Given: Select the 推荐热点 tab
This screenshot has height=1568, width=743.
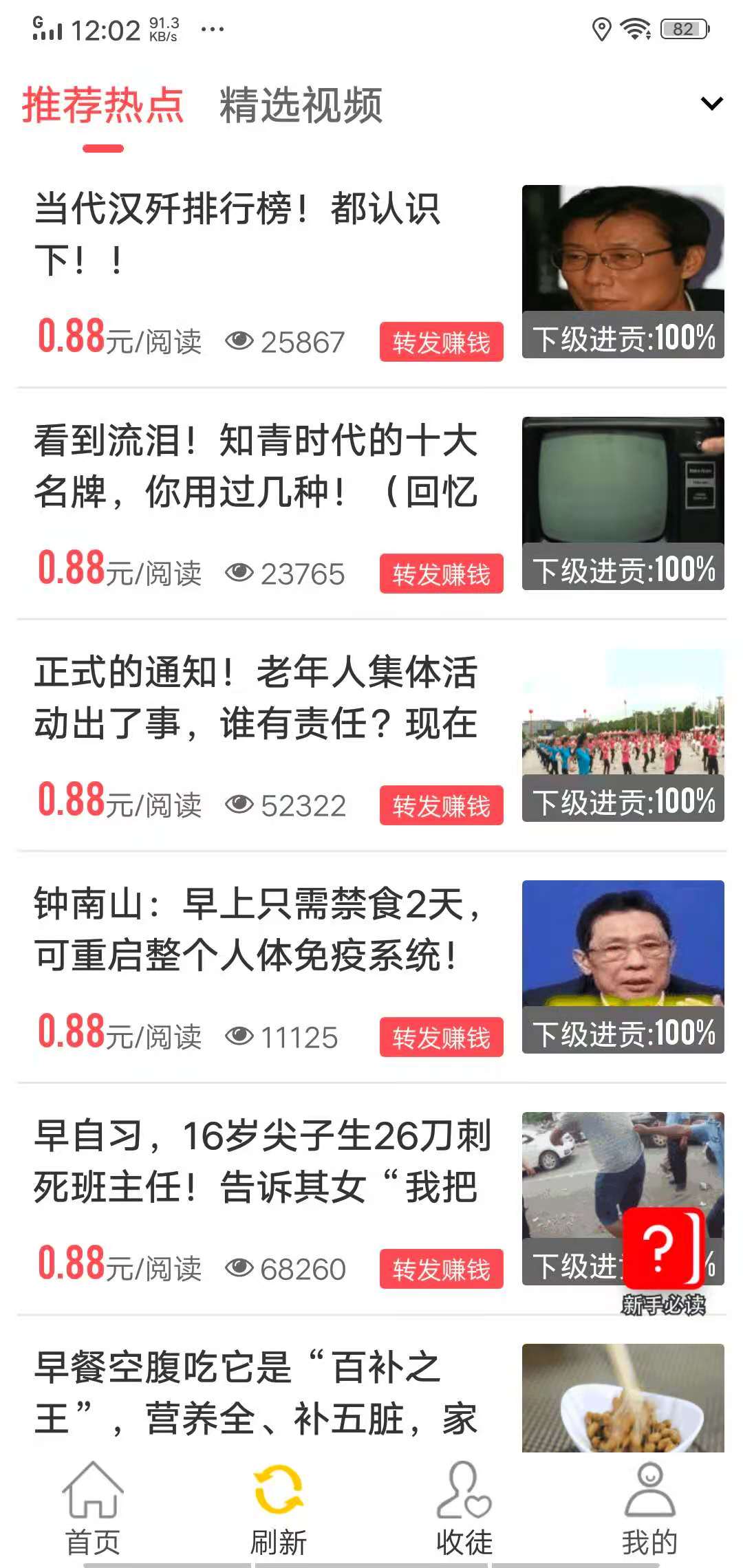Looking at the screenshot, I should (103, 103).
